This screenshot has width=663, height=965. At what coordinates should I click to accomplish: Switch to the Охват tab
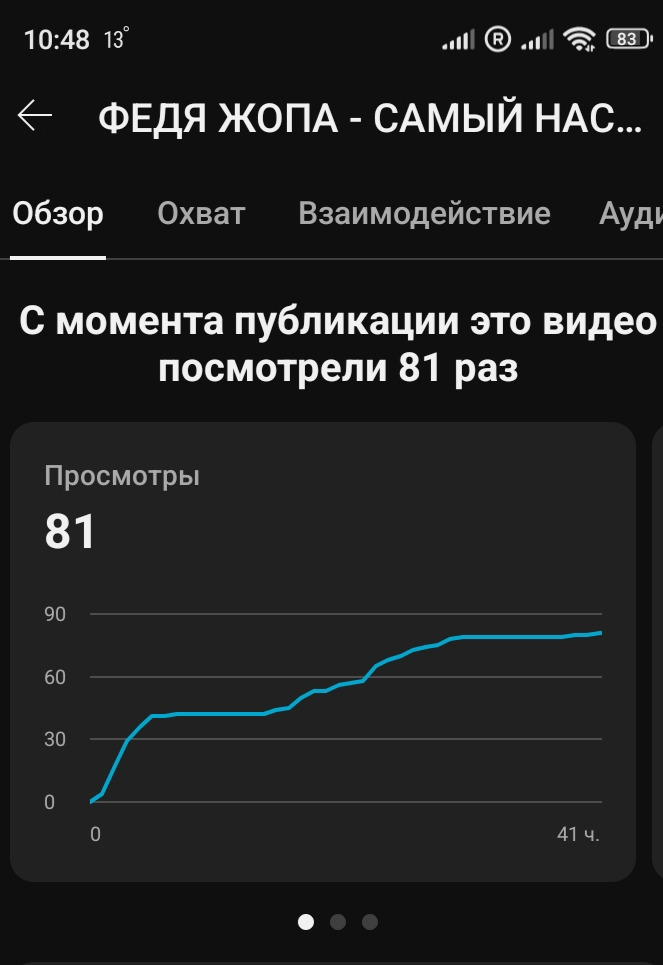click(201, 213)
